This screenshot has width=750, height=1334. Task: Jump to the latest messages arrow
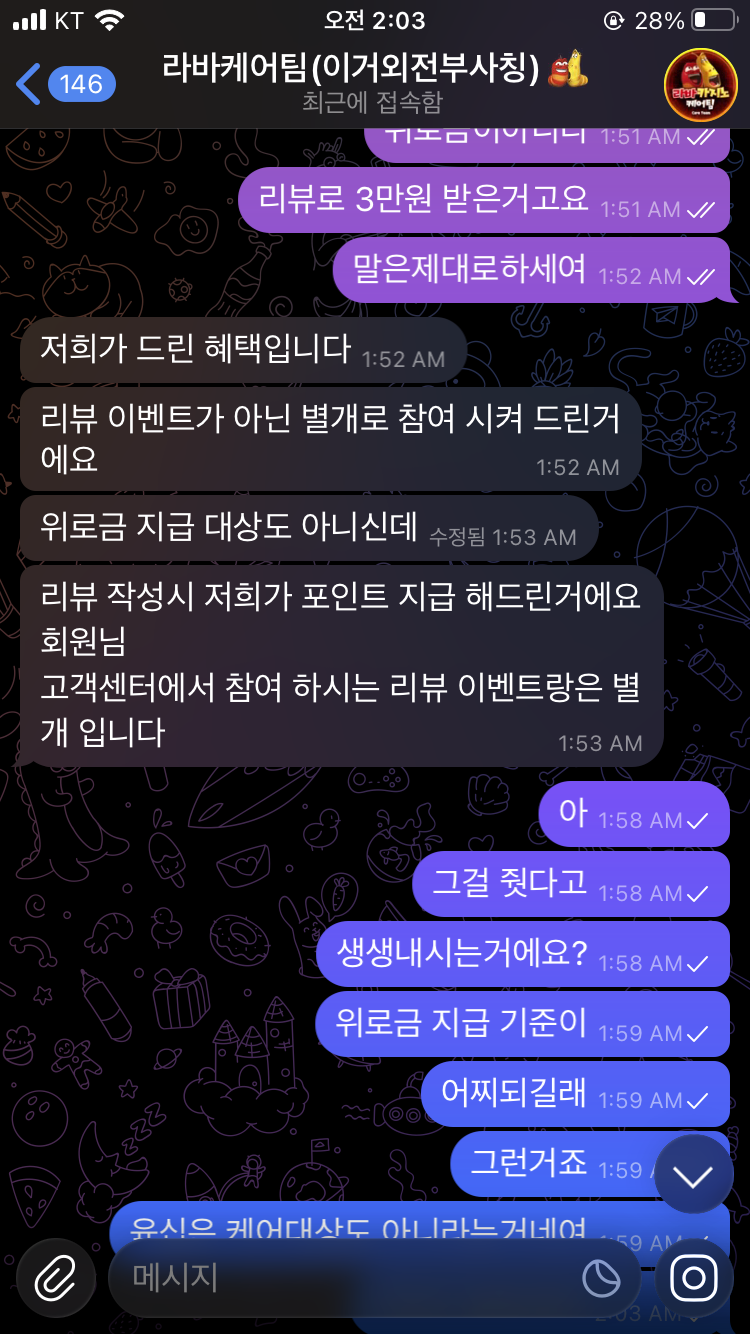[x=693, y=1178]
